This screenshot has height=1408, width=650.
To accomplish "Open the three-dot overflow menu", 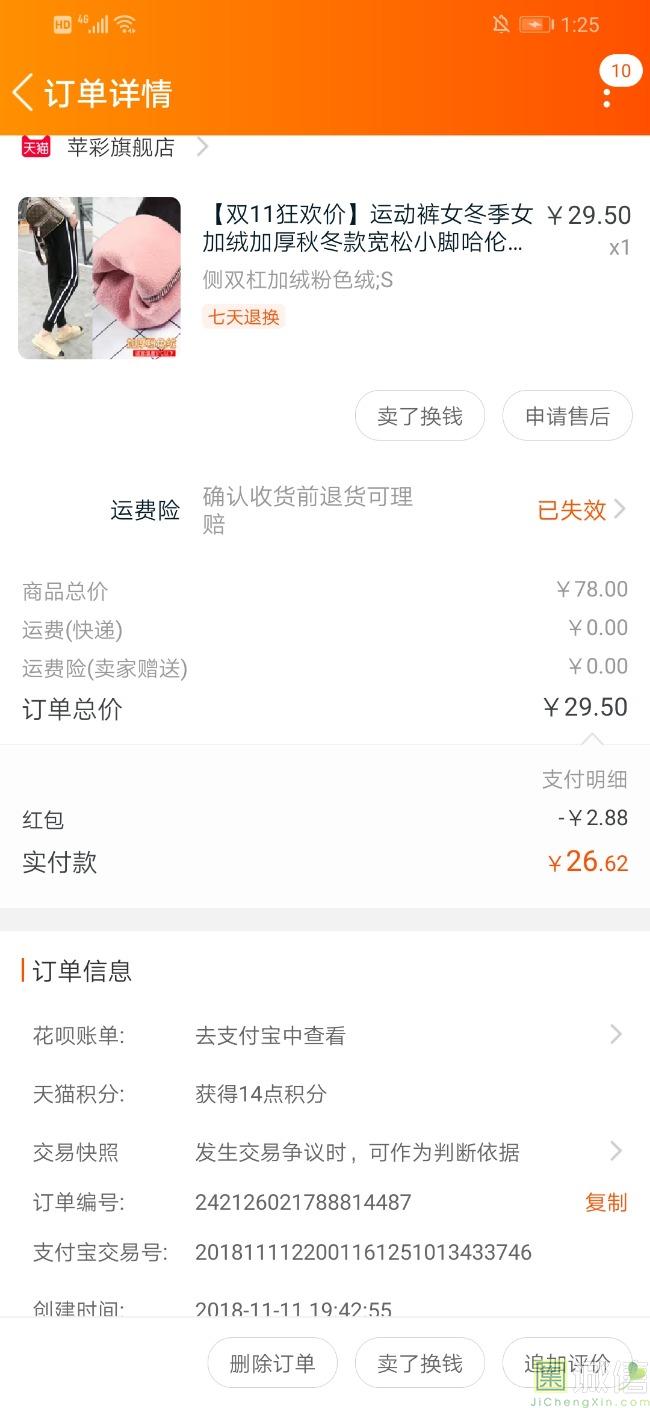I will (x=607, y=97).
